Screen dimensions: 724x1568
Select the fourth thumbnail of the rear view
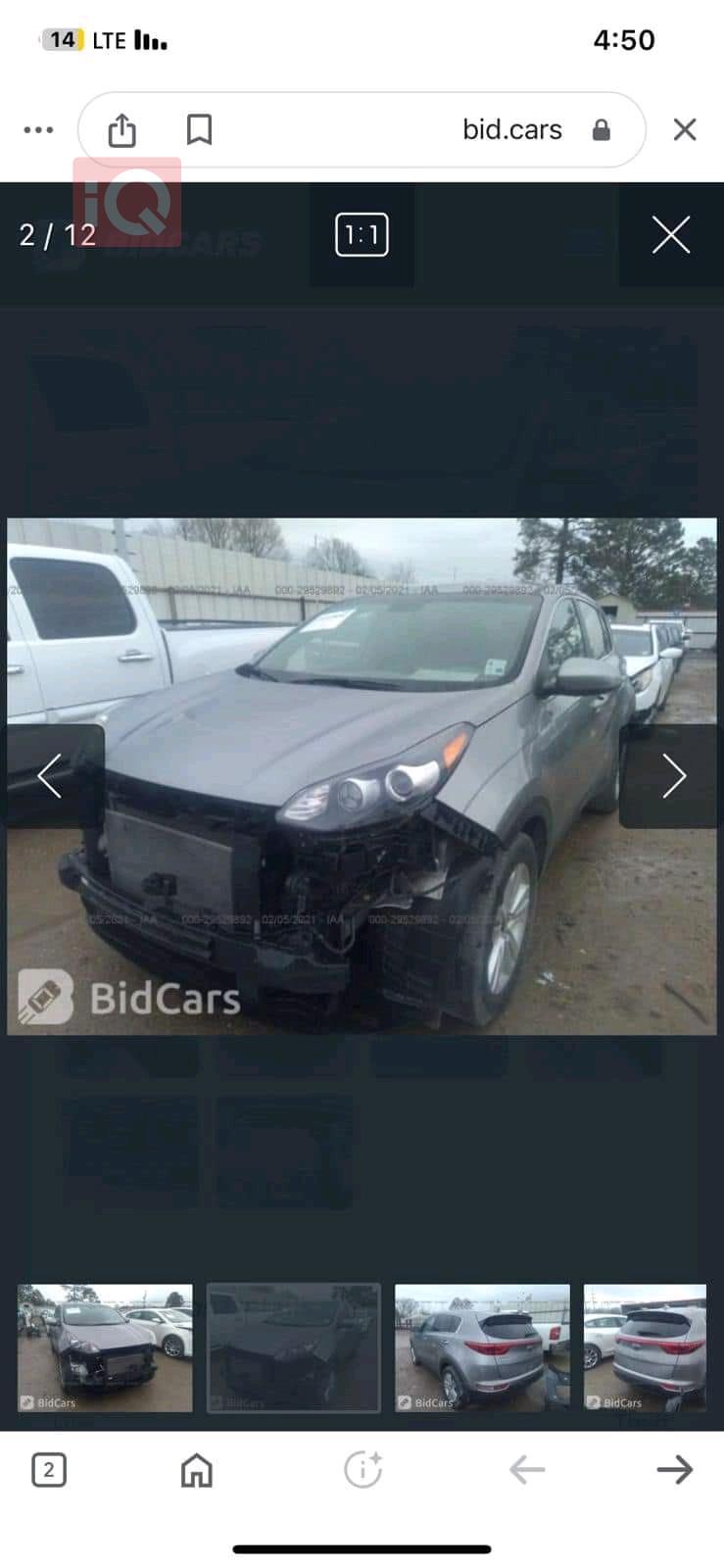coord(645,1347)
